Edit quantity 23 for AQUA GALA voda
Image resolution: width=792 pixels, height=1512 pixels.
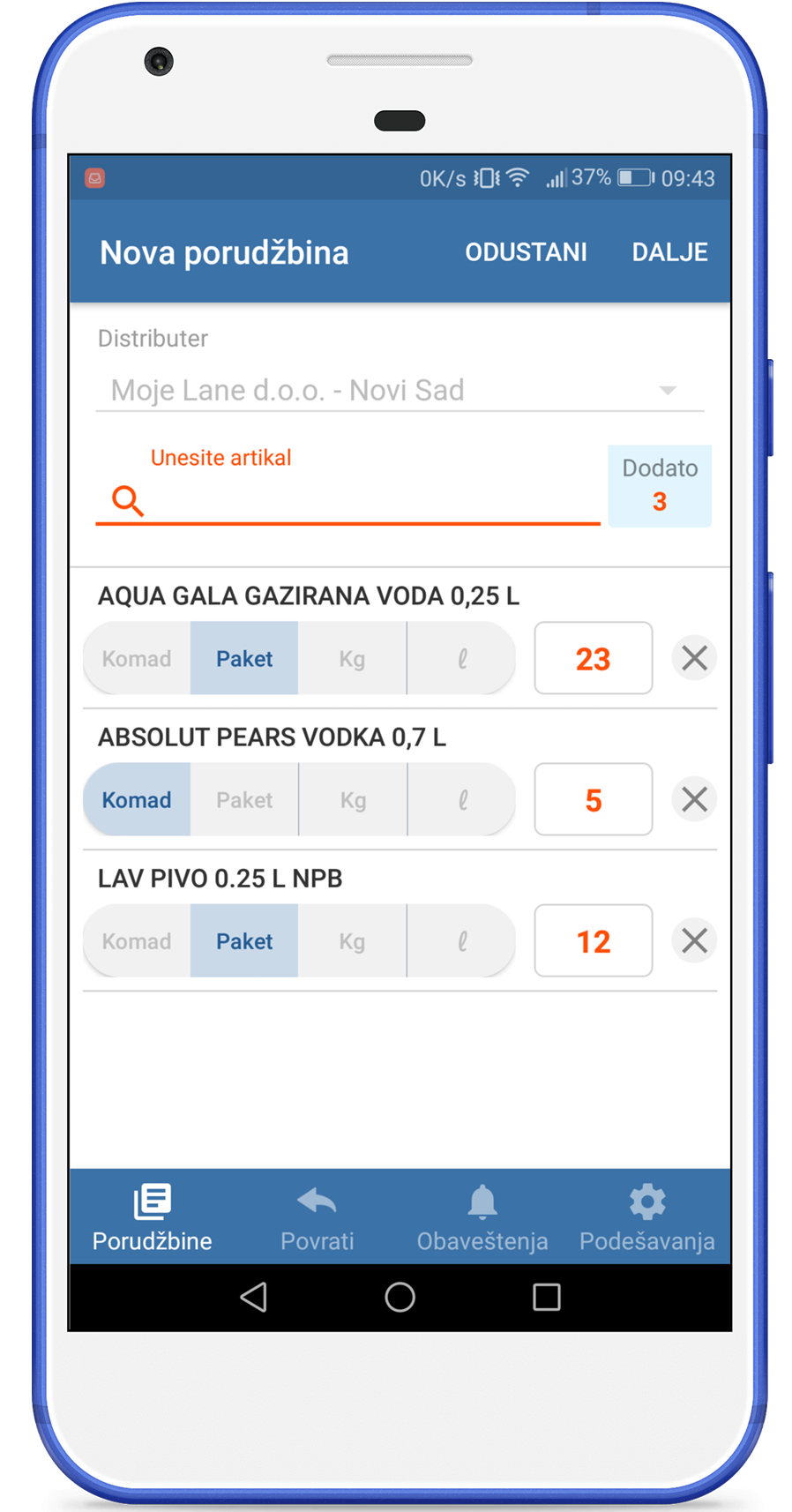pos(594,658)
